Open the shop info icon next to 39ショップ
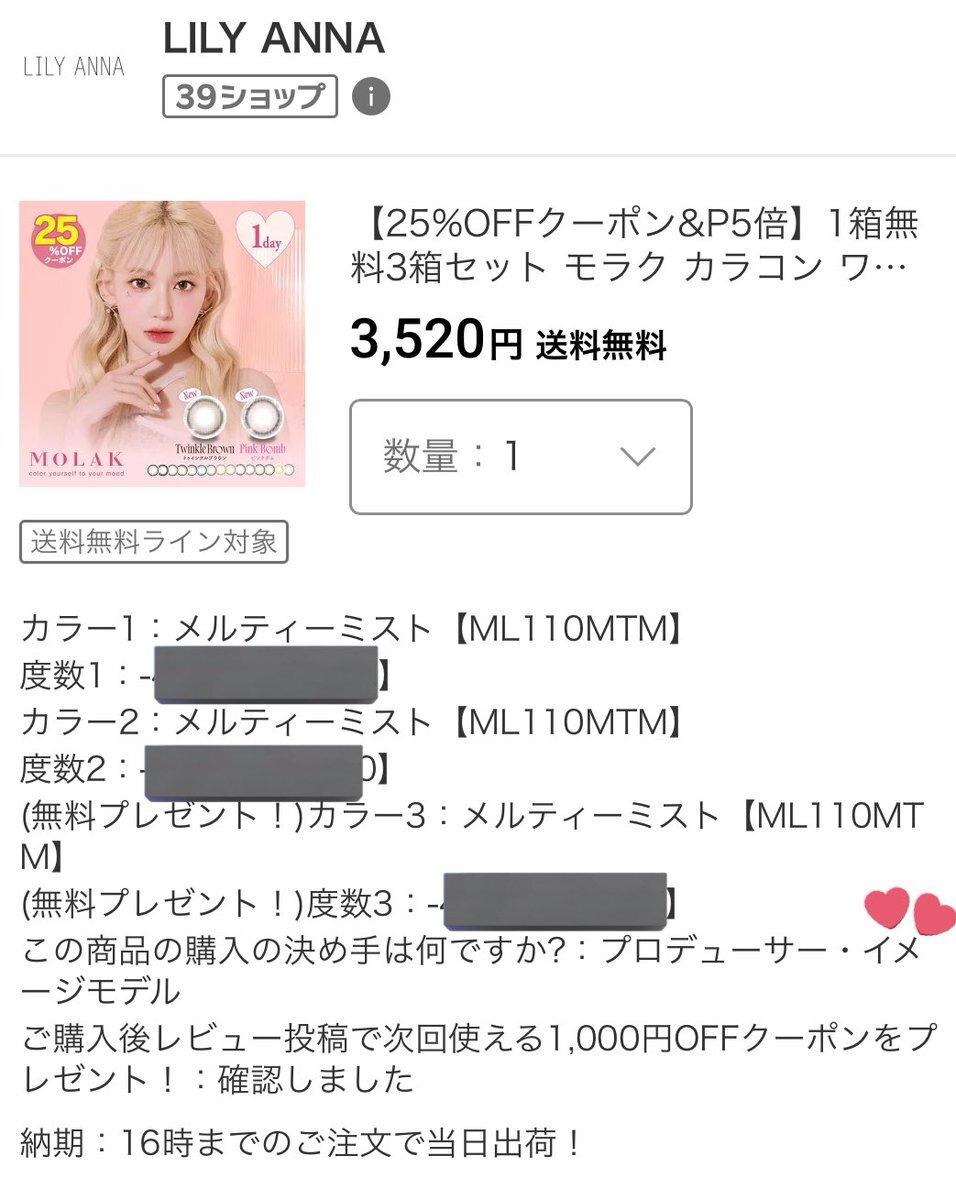 click(370, 97)
